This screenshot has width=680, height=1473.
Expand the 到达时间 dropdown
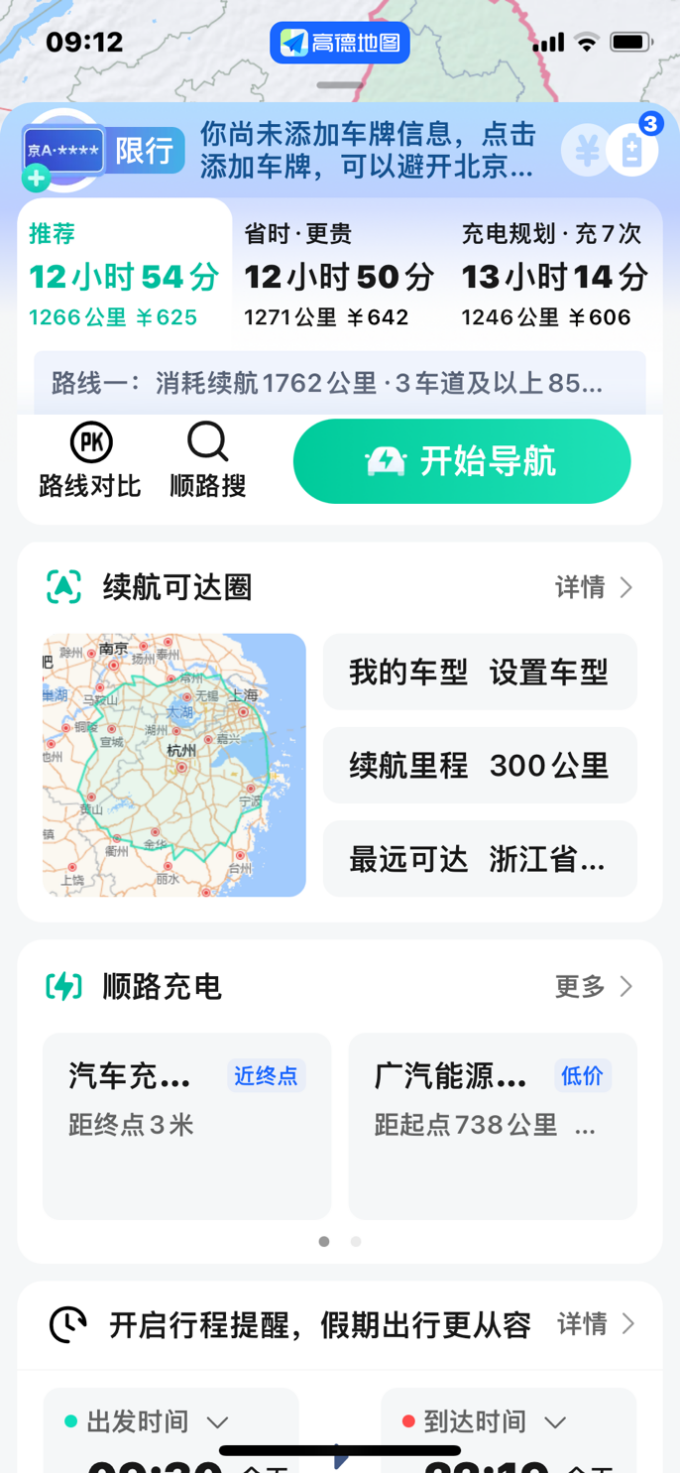pyautogui.click(x=485, y=1421)
